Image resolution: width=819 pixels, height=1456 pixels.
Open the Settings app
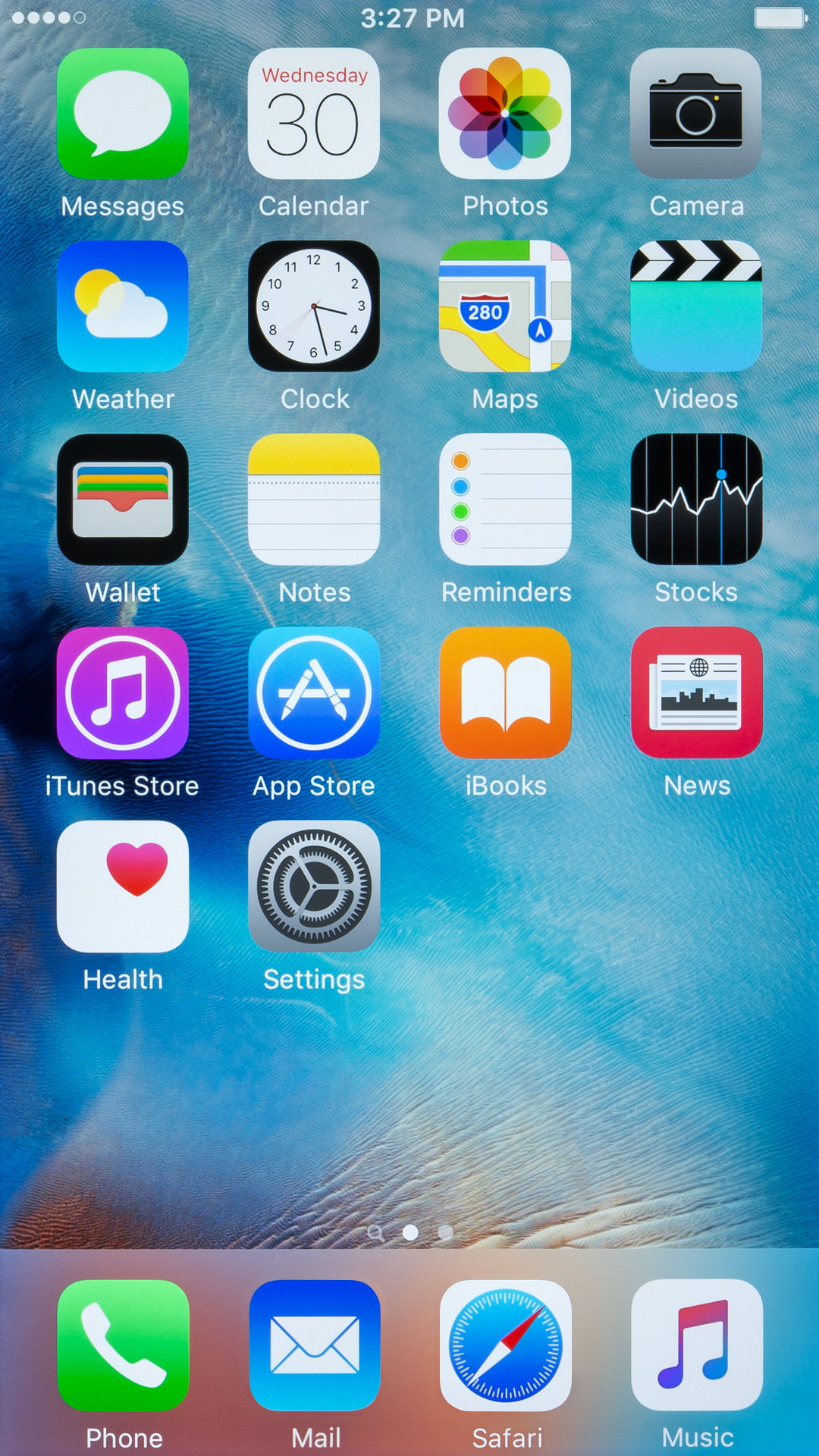point(314,886)
